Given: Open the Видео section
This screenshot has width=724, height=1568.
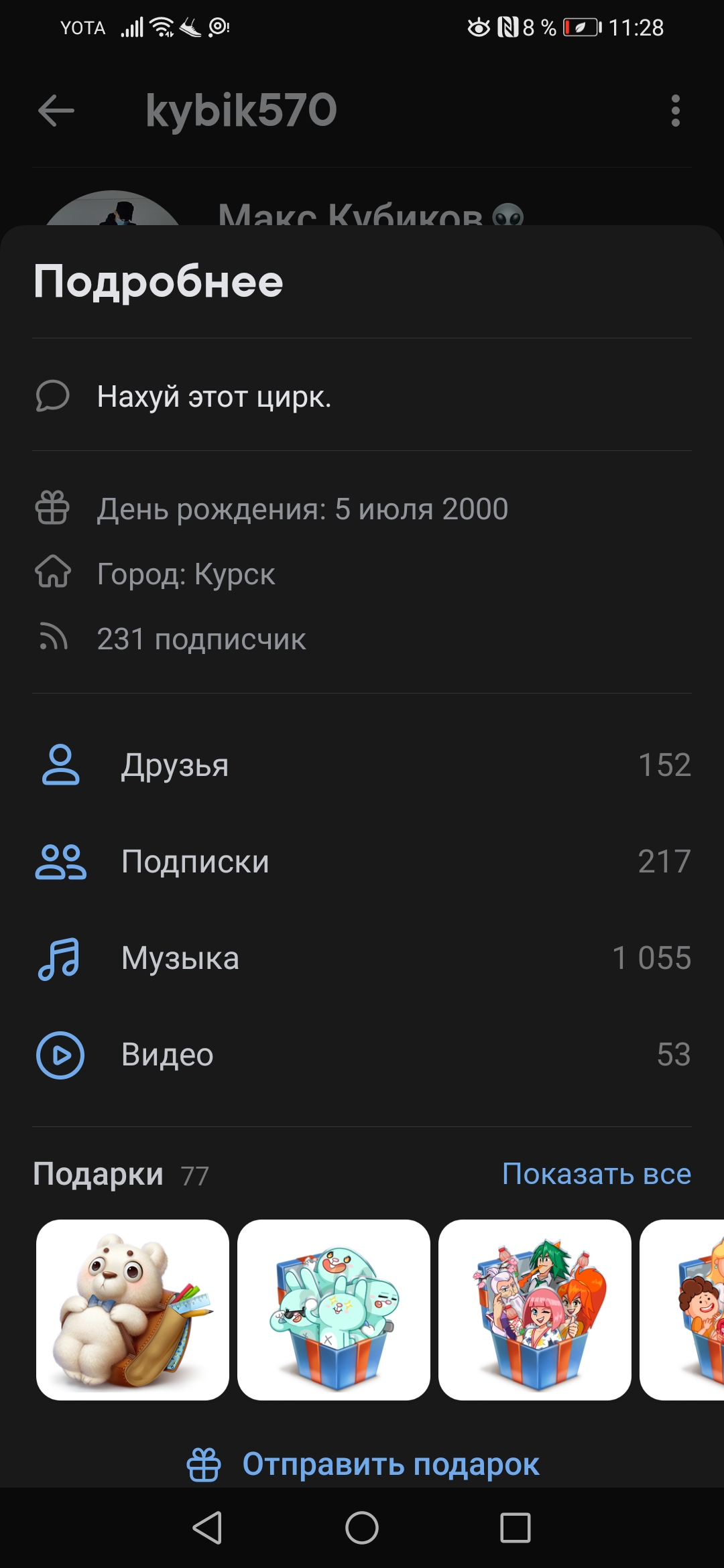Looking at the screenshot, I should tap(362, 1055).
